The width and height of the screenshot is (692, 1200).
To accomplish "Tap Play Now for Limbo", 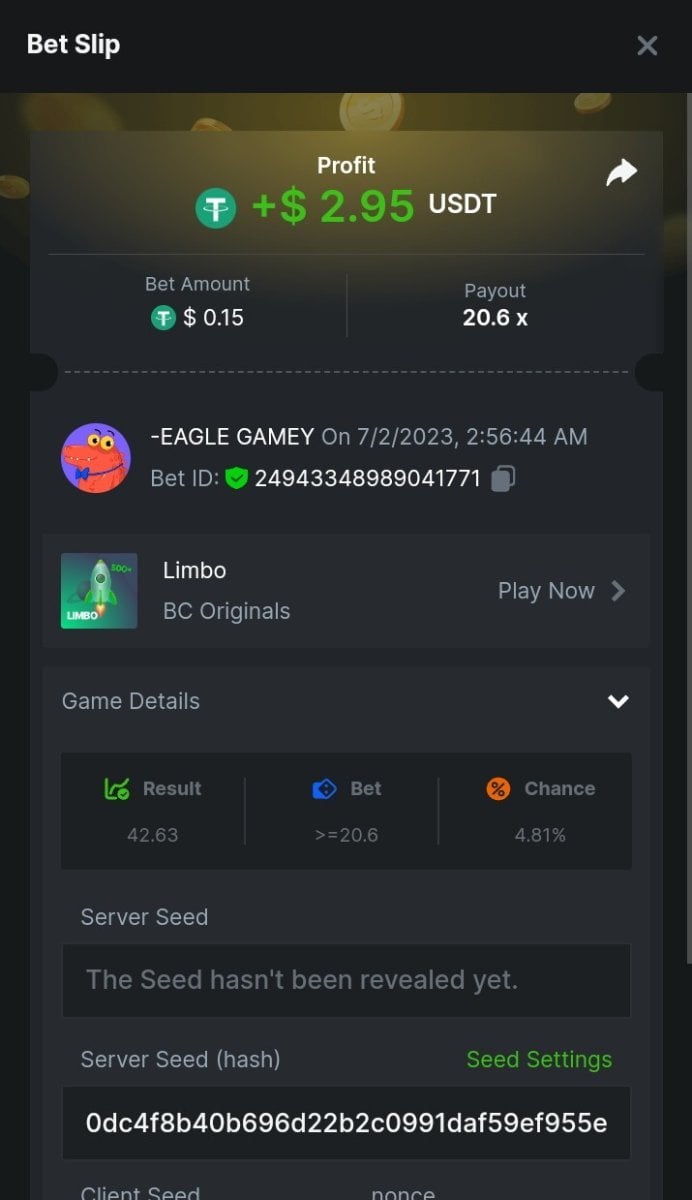I will coord(560,591).
